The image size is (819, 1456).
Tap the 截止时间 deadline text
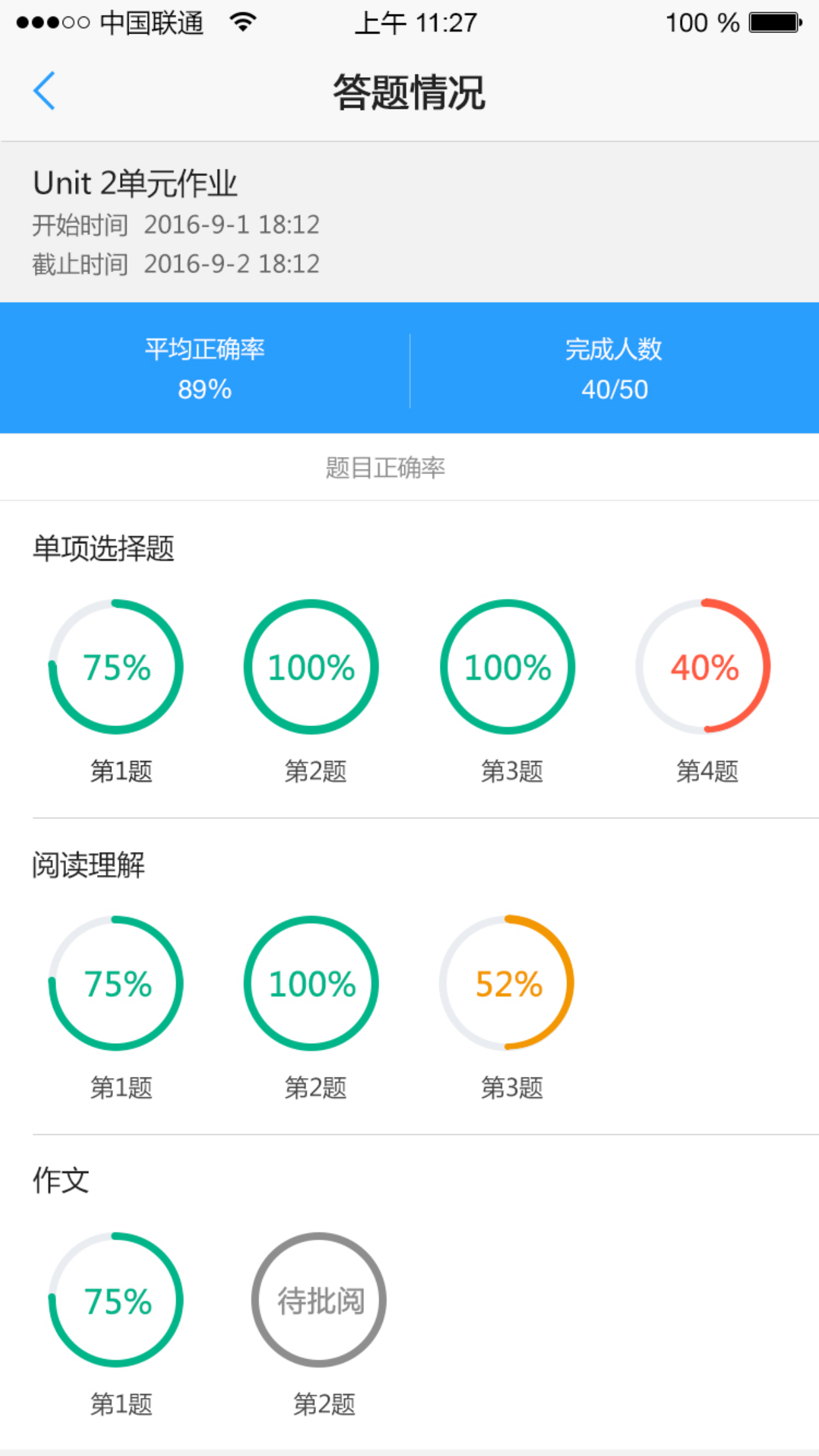pos(175,263)
